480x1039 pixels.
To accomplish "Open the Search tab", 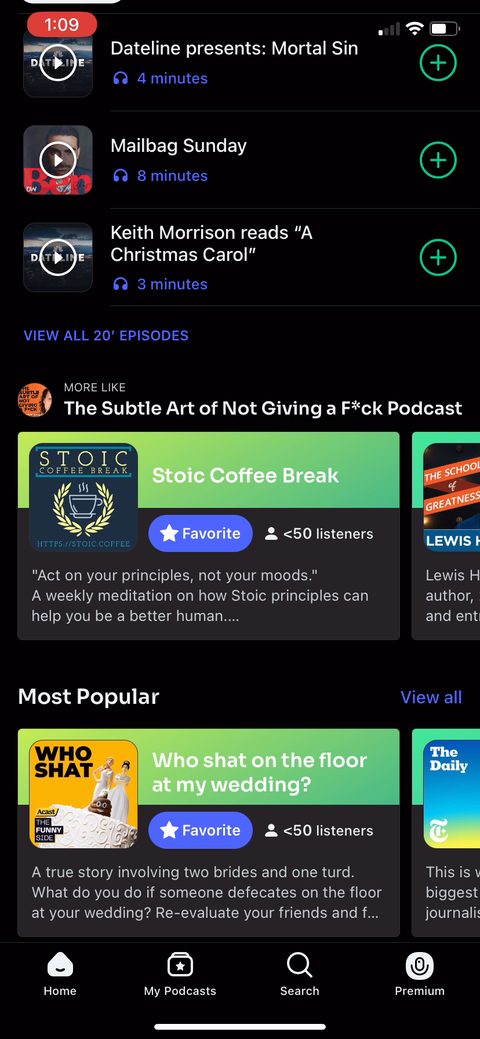I will 300,975.
